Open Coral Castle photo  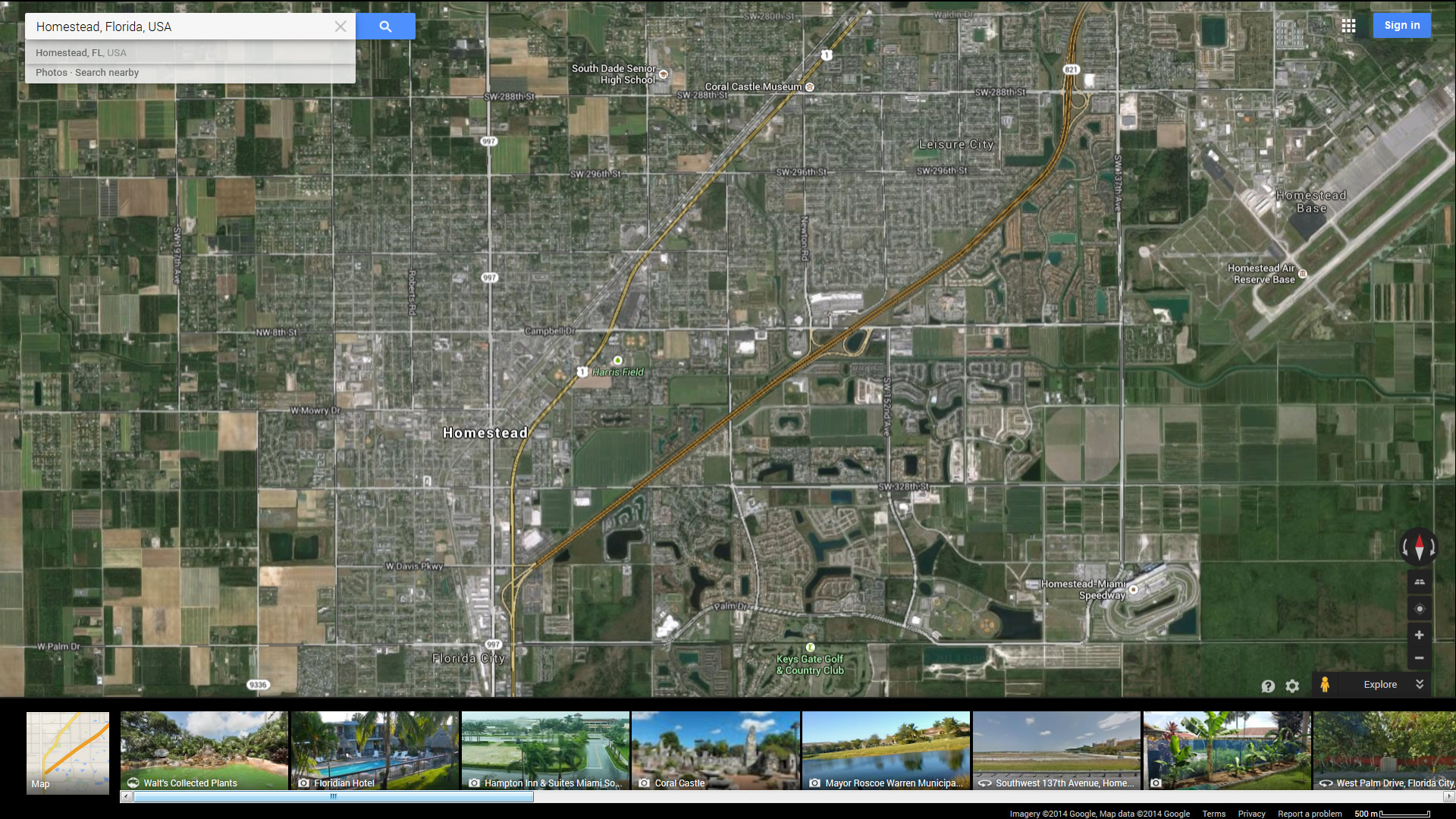[715, 751]
